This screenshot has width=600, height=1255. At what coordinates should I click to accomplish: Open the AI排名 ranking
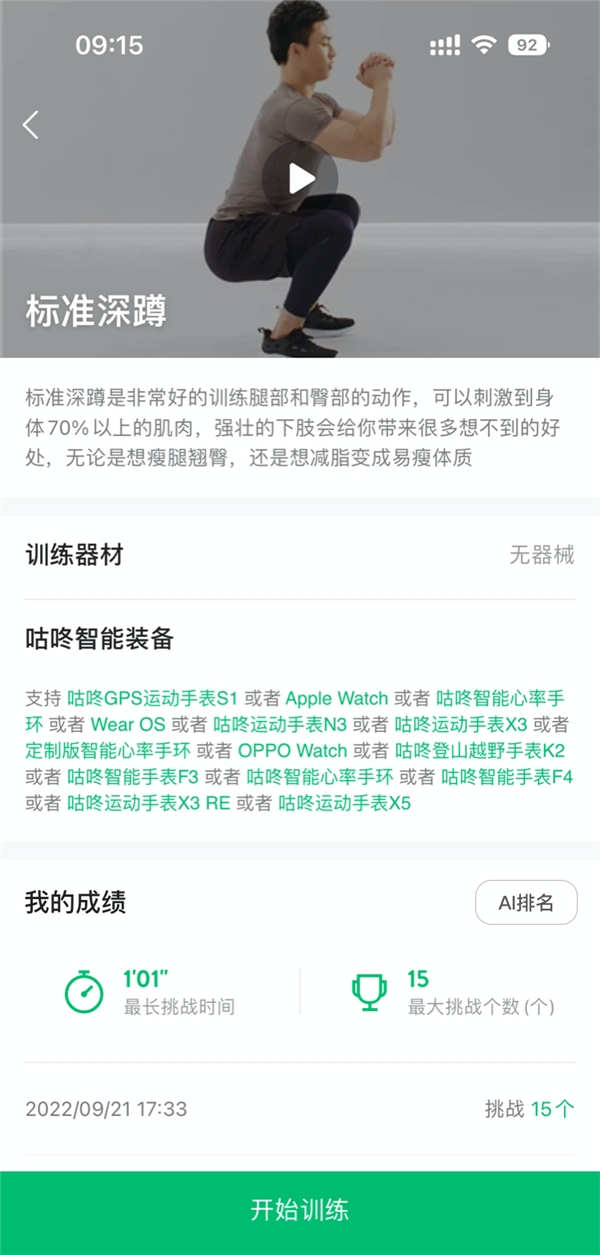point(526,903)
